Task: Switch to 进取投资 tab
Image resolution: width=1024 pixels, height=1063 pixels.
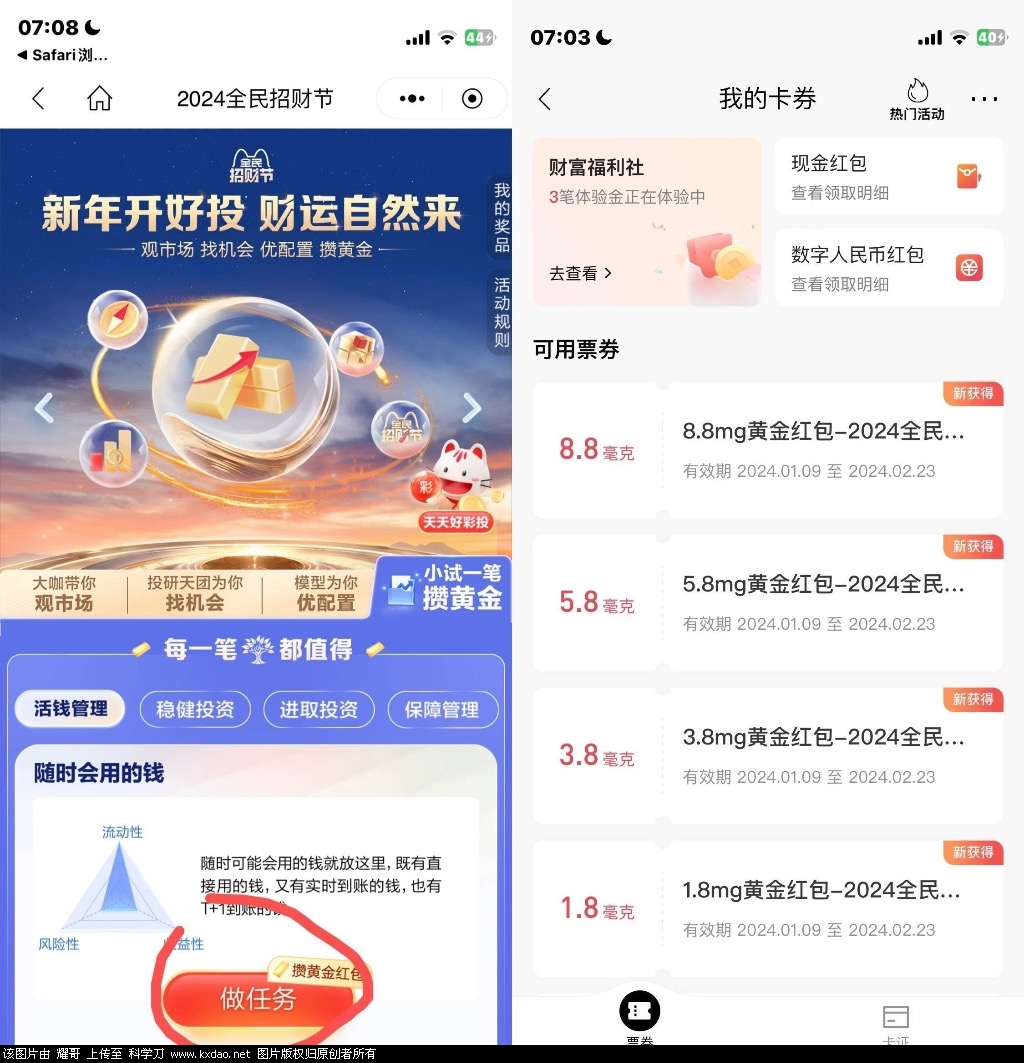Action: click(318, 709)
